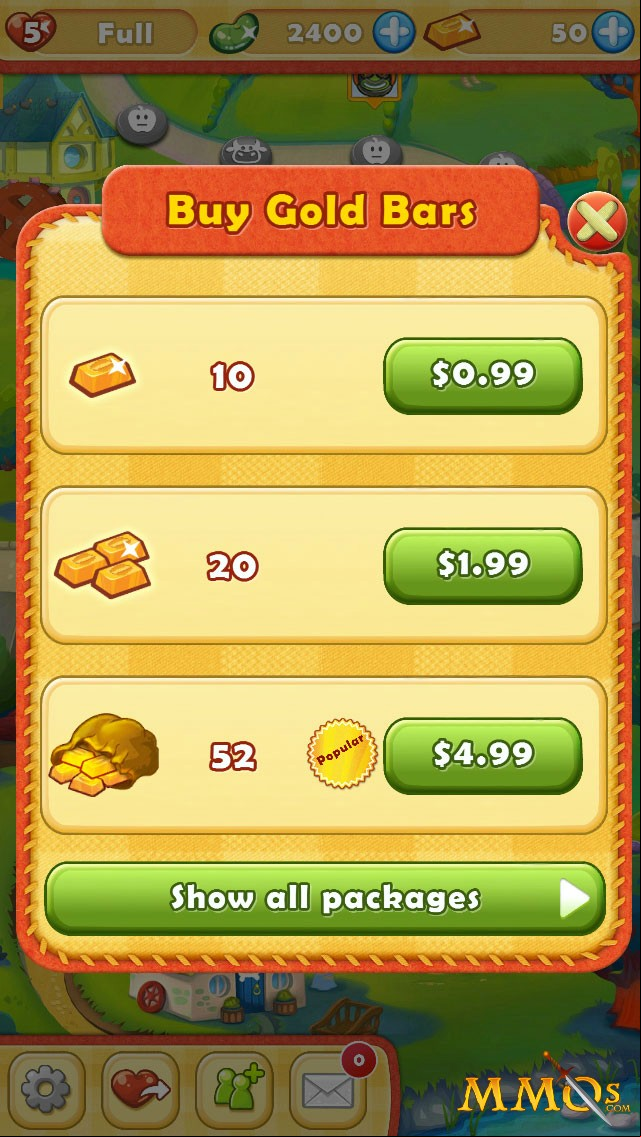Viewport: 641px width, 1137px height.
Task: Buy the popular 52 bars for $4.99
Action: [x=482, y=756]
